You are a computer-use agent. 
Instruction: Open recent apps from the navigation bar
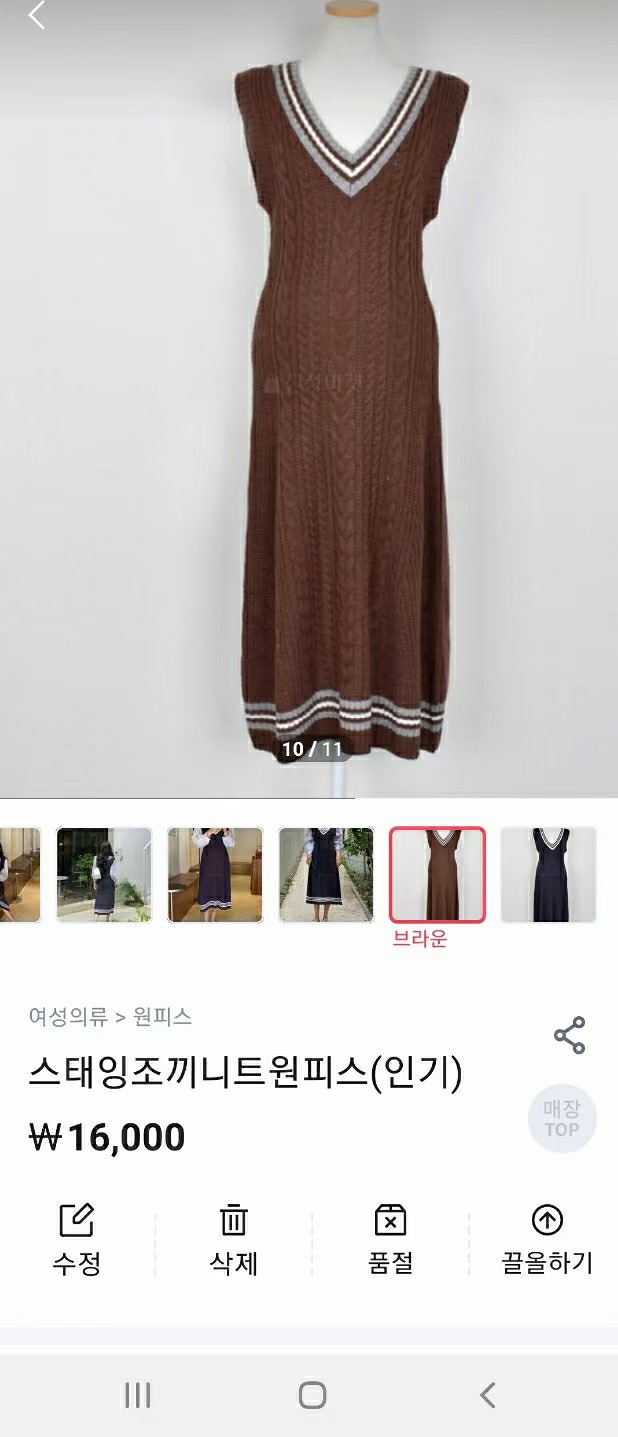tap(137, 1395)
